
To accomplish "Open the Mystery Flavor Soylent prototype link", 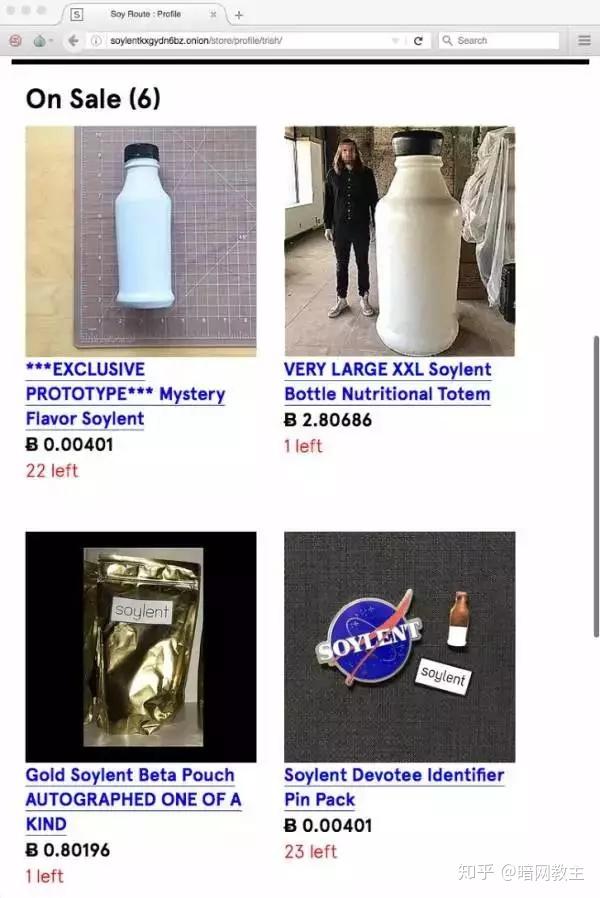I will [125, 394].
